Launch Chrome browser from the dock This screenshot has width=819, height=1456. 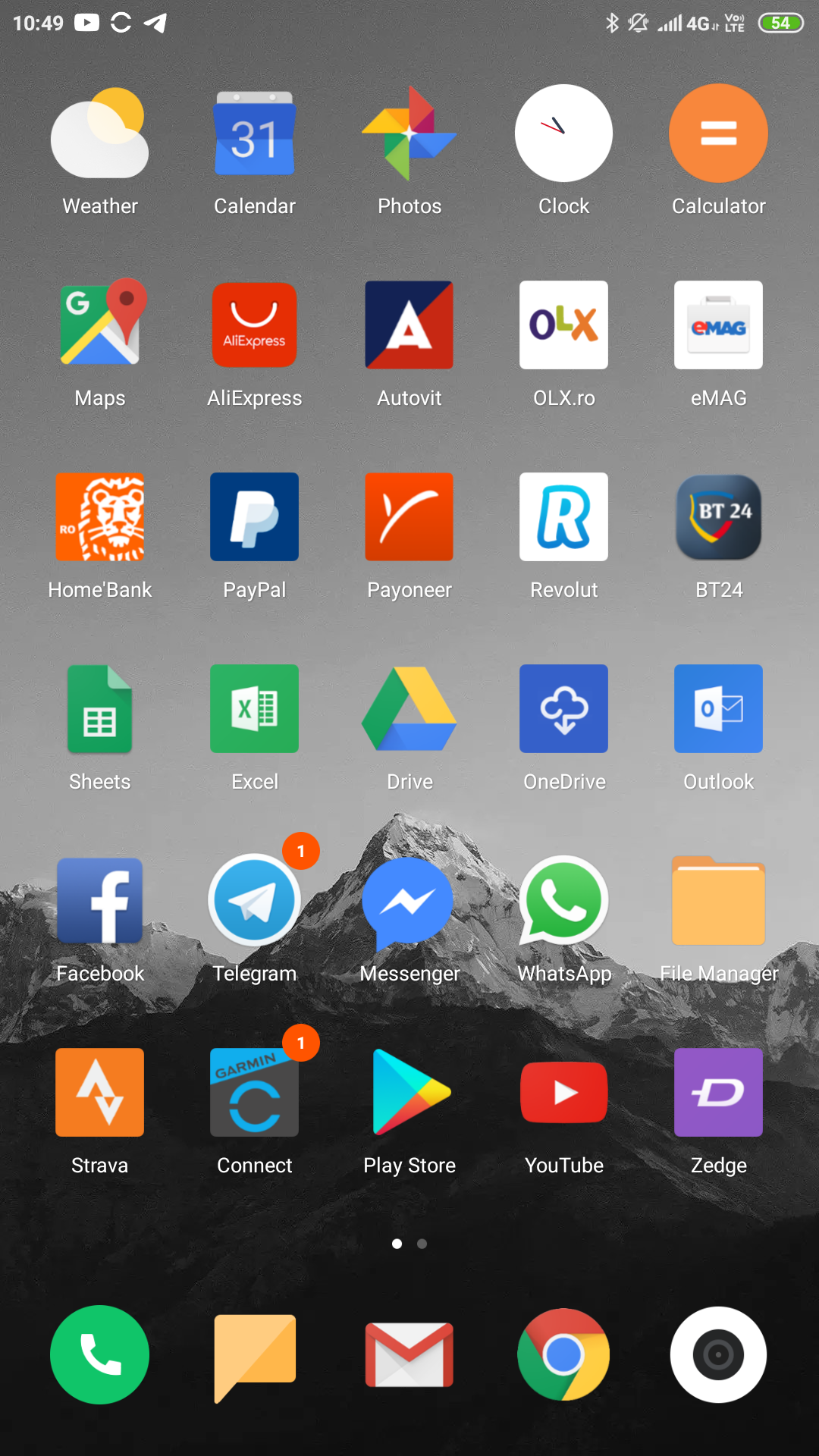click(x=563, y=1354)
